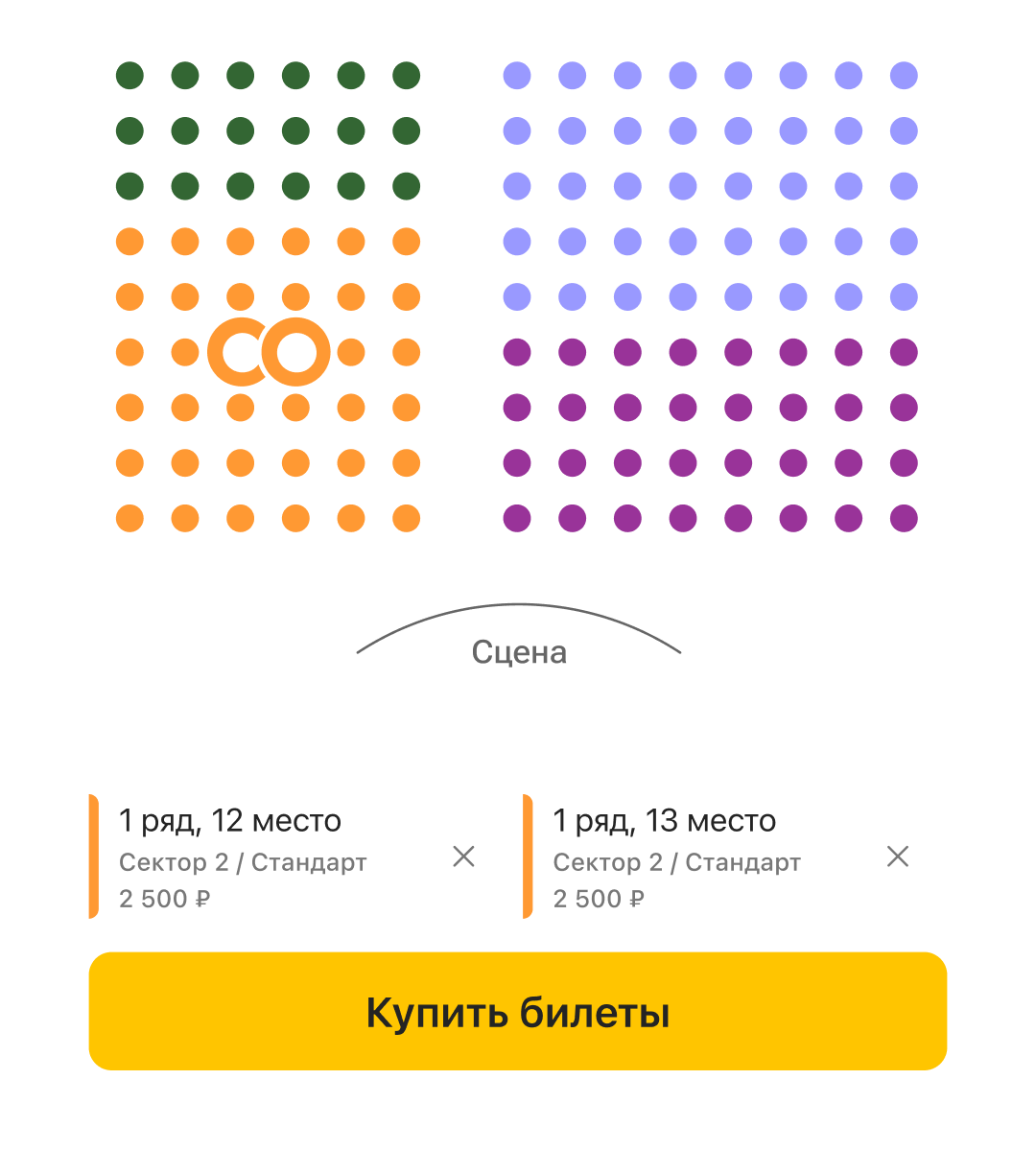Deselect the left highlighted orange seat
1036x1150 pixels.
[x=241, y=352]
